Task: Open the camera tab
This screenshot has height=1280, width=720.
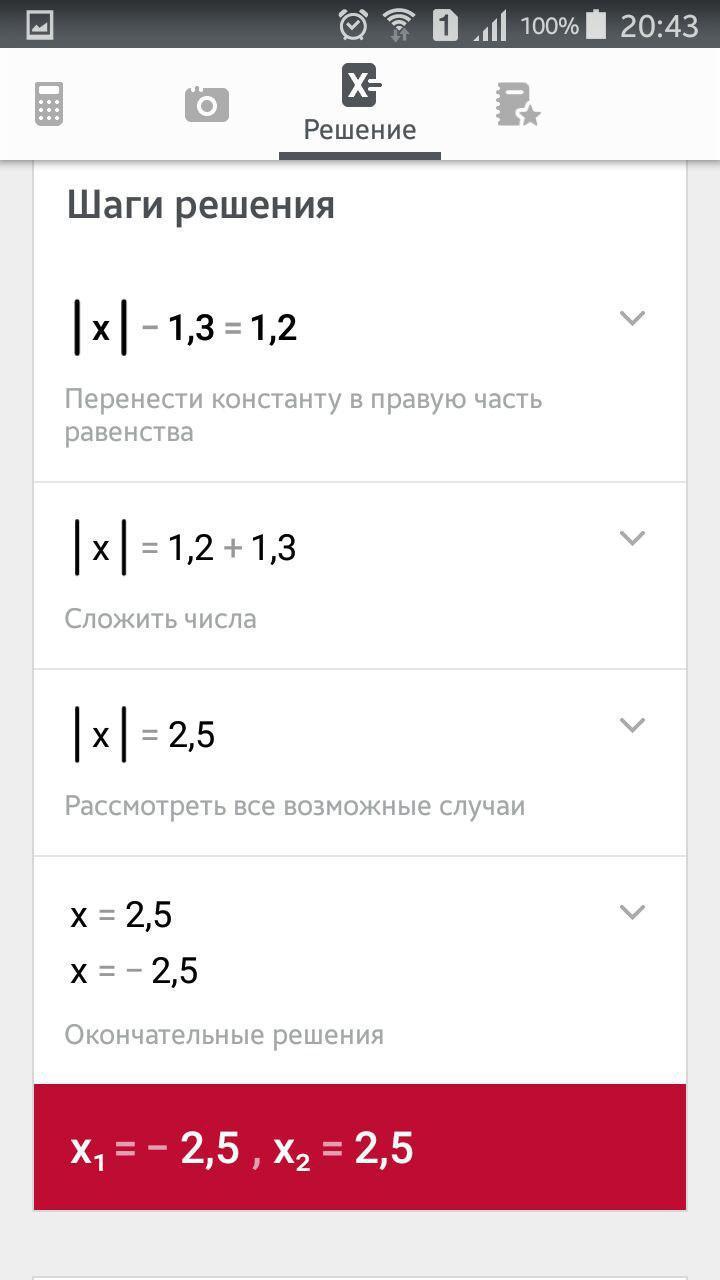Action: point(207,104)
